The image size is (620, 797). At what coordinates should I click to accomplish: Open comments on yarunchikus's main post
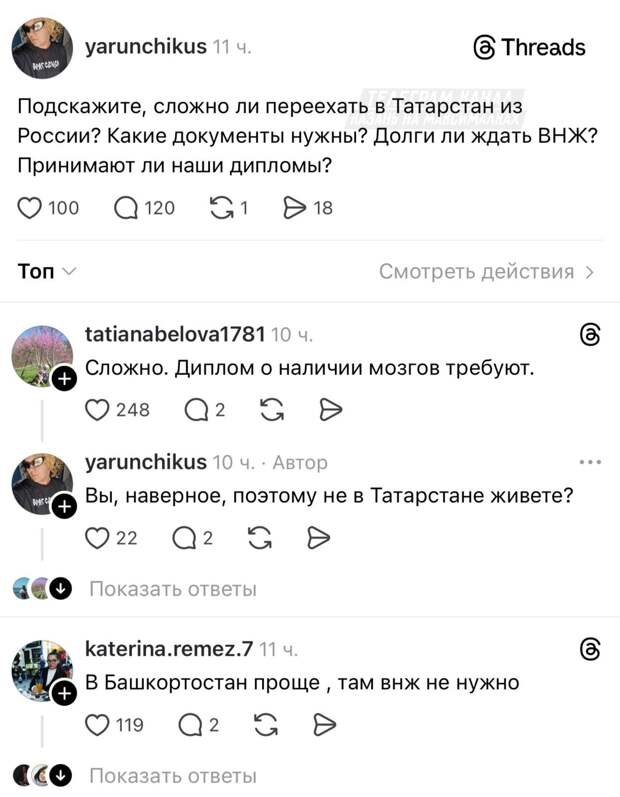tap(127, 207)
